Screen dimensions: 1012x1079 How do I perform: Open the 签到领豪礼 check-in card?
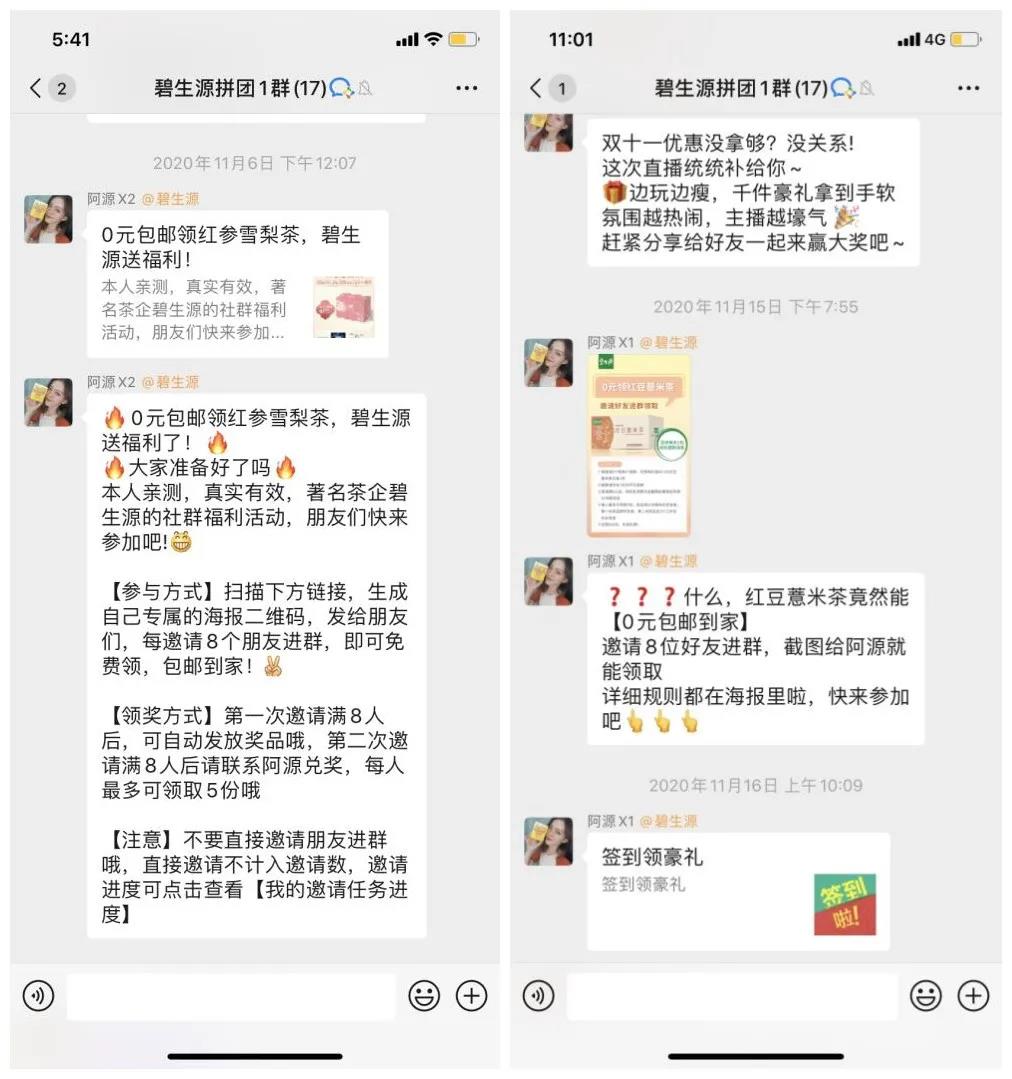[737, 890]
